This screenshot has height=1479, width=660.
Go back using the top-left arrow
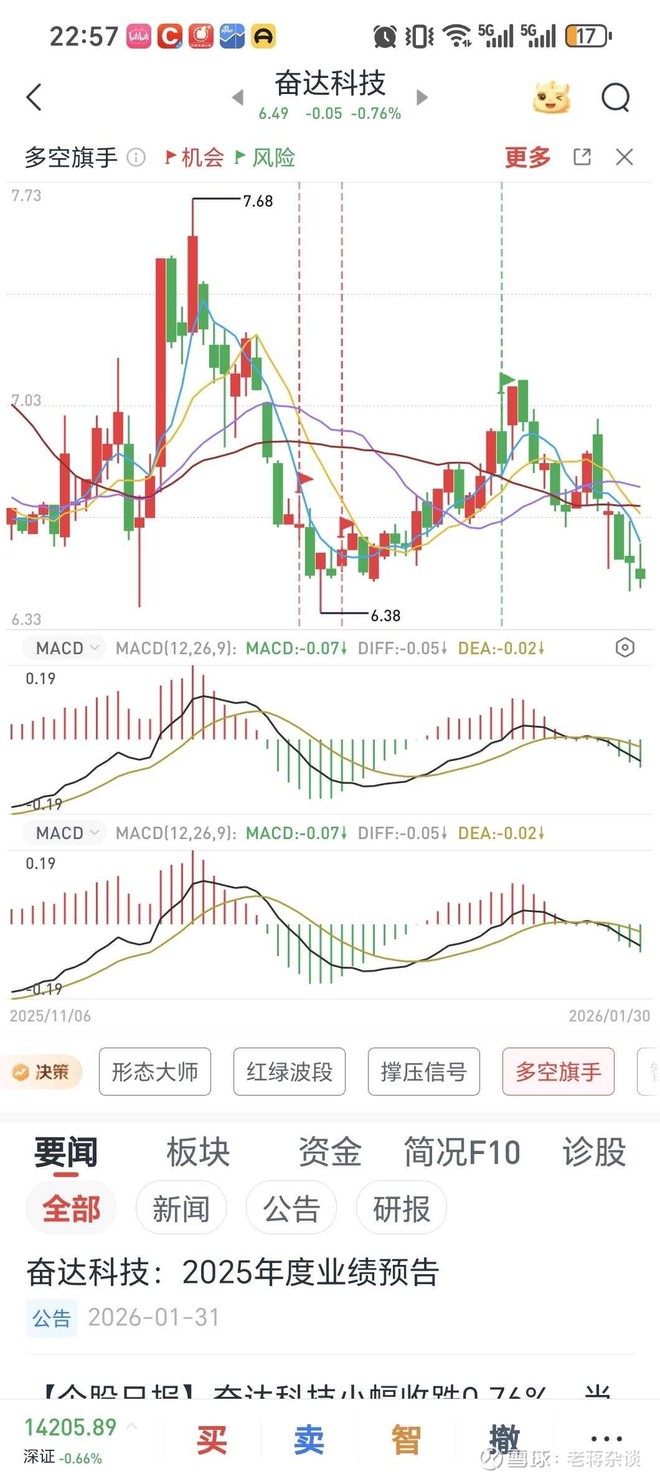[x=34, y=97]
